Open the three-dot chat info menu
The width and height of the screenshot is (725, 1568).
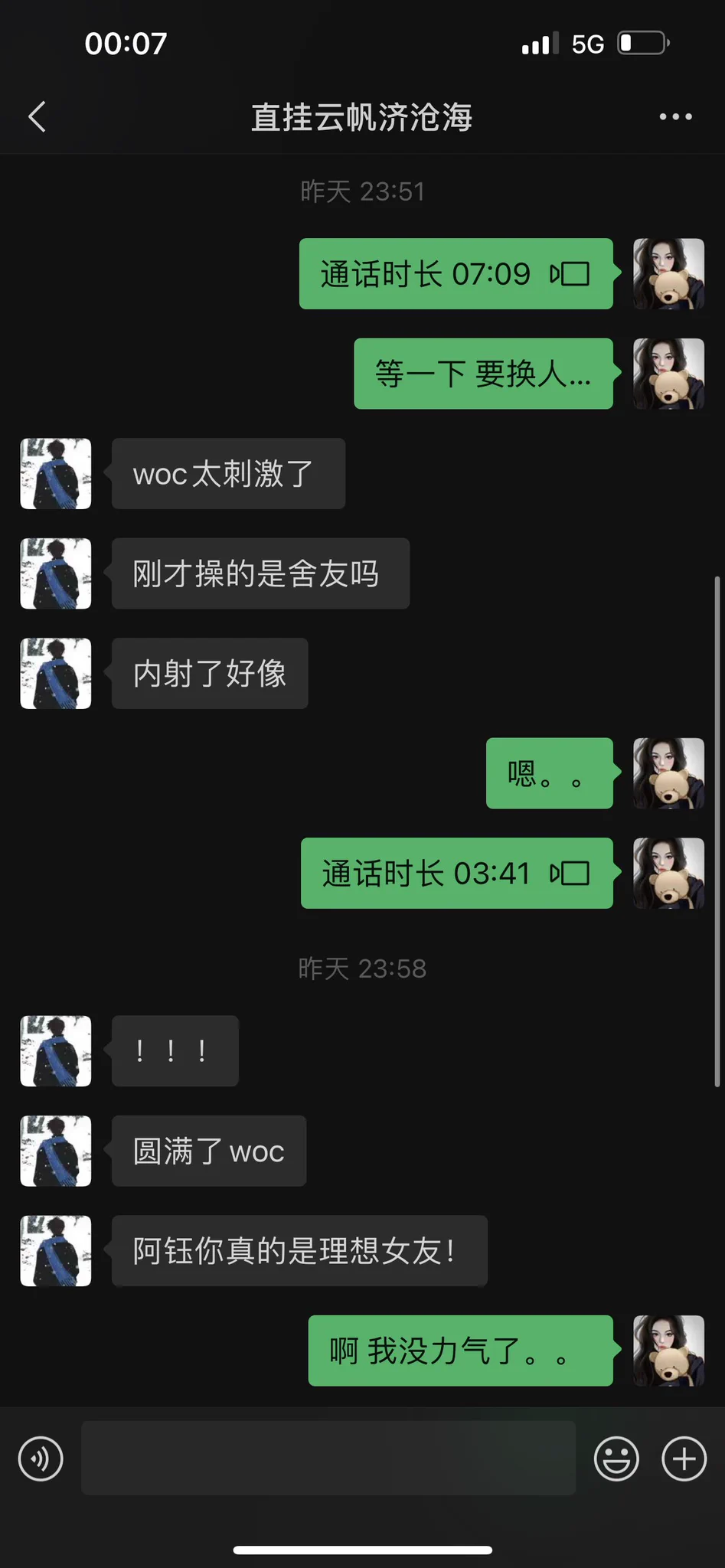(x=675, y=117)
